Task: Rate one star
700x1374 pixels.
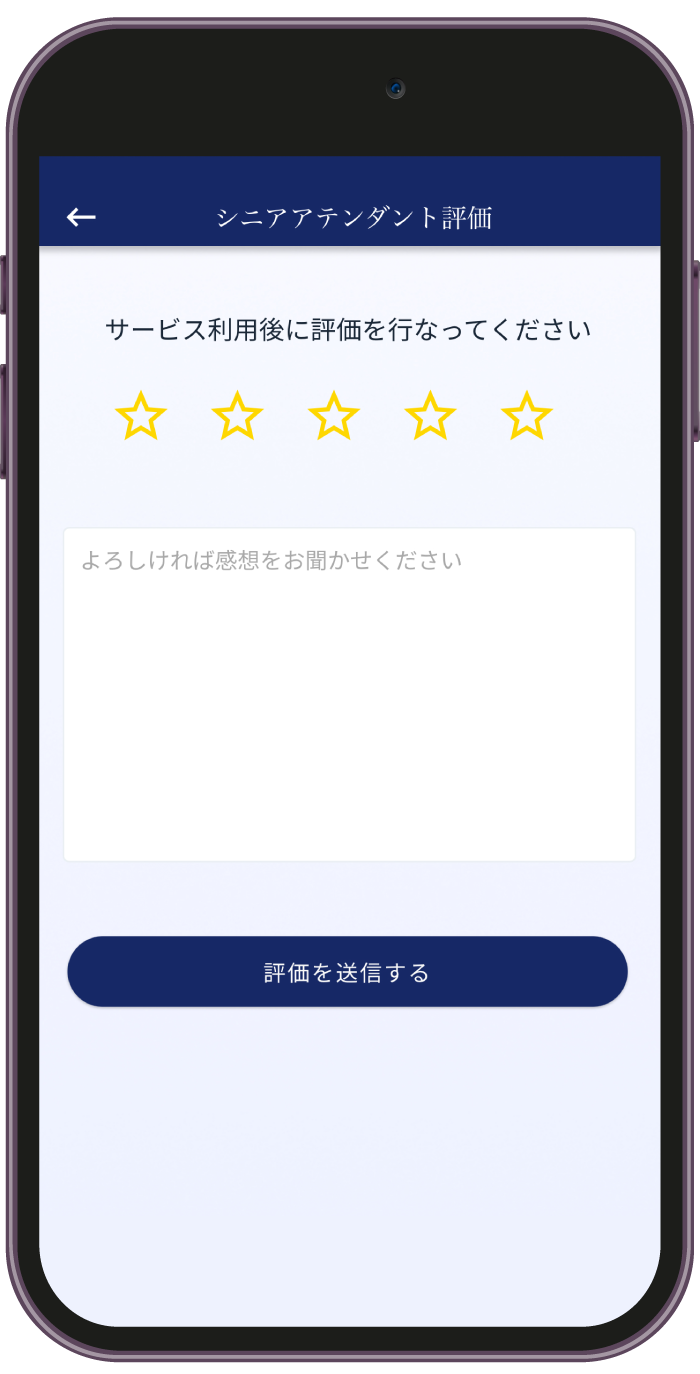Action: [x=141, y=416]
